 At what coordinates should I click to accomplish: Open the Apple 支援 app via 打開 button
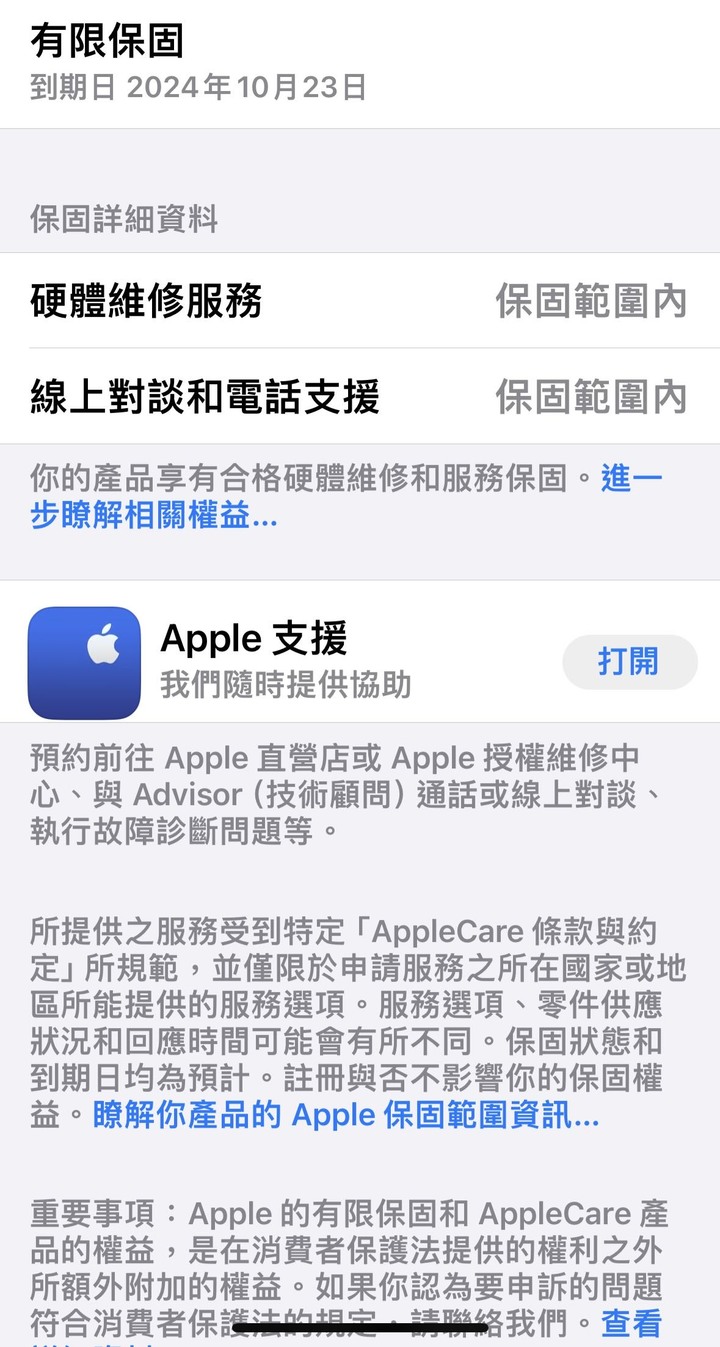(x=629, y=662)
